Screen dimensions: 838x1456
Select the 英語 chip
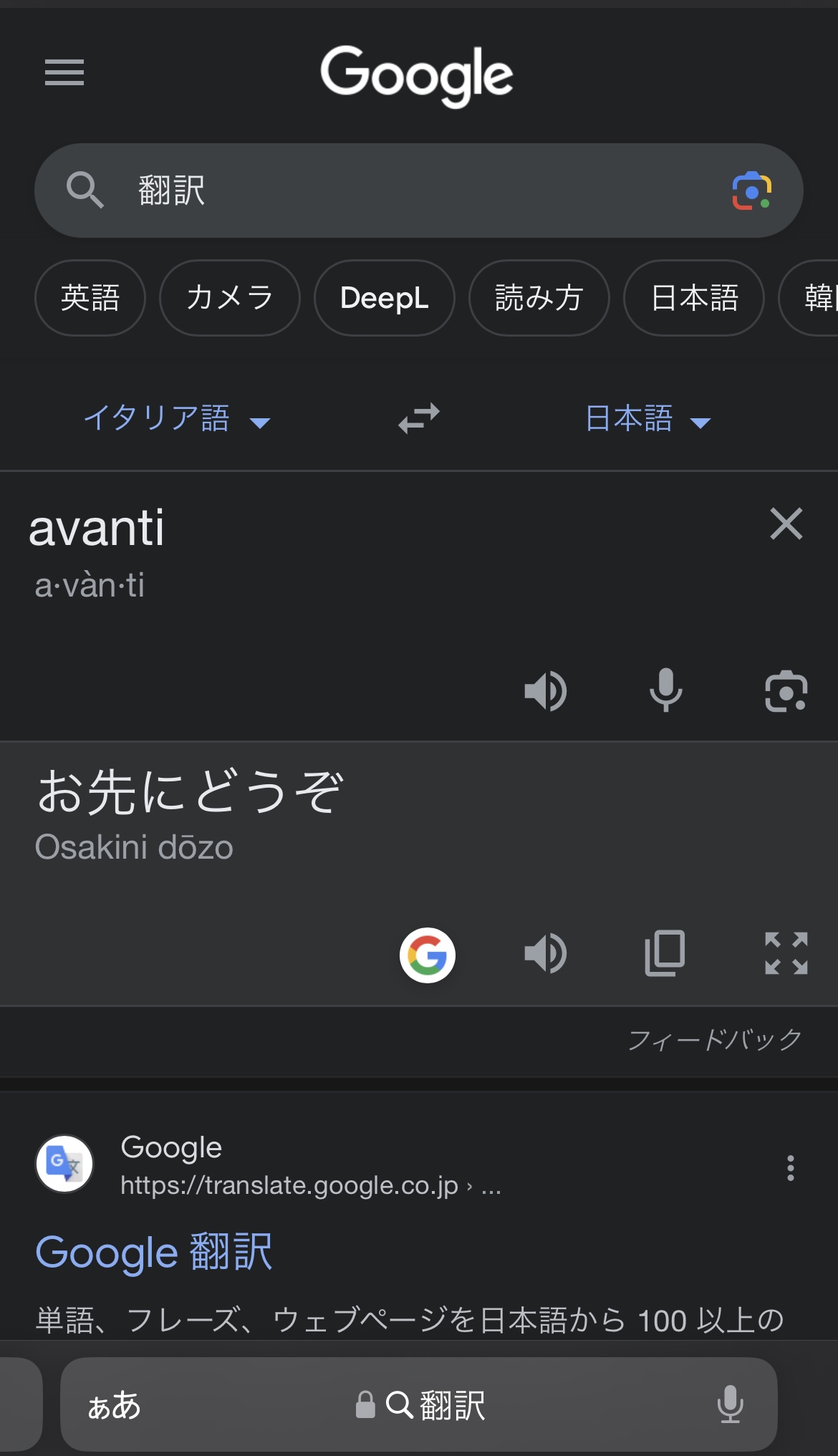(x=90, y=298)
